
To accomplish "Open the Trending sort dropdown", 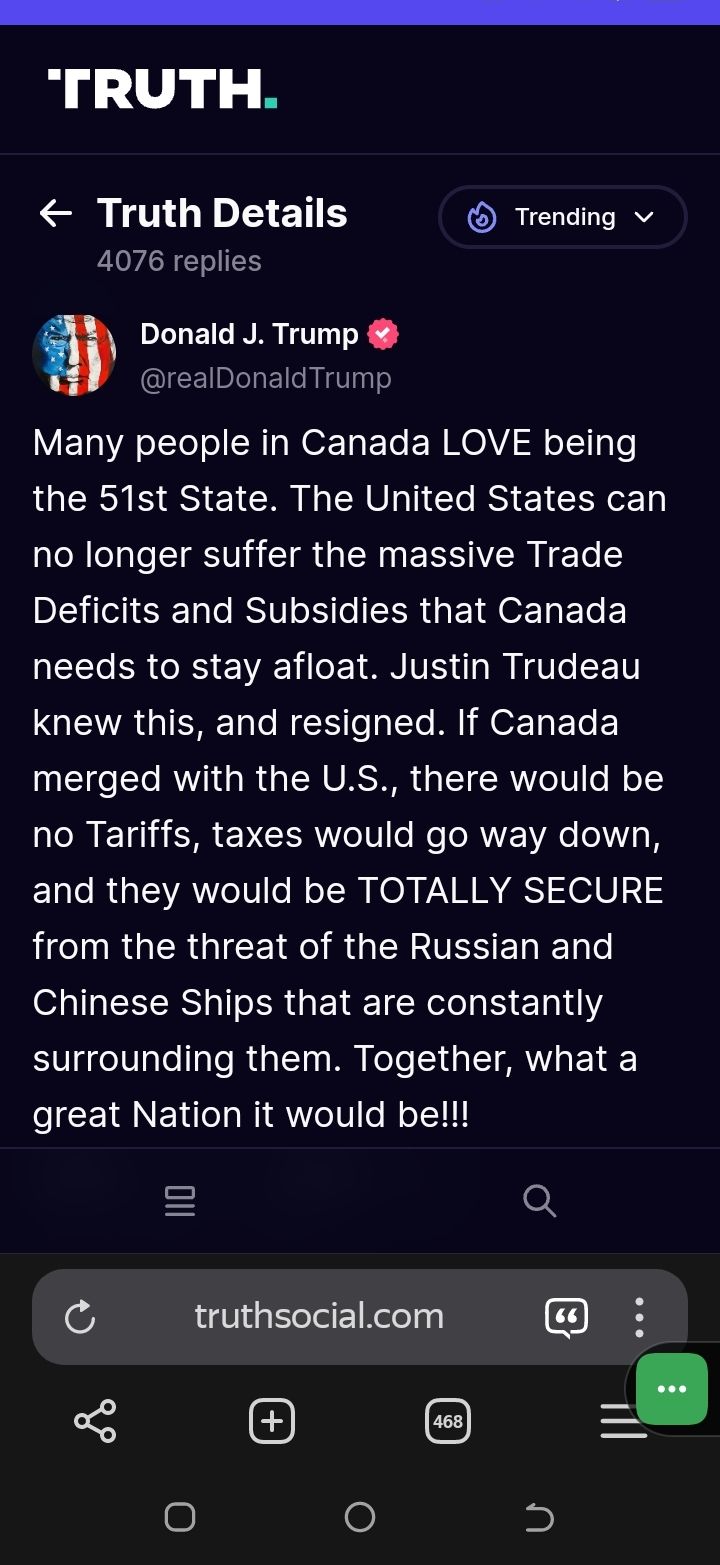I will pyautogui.click(x=562, y=217).
